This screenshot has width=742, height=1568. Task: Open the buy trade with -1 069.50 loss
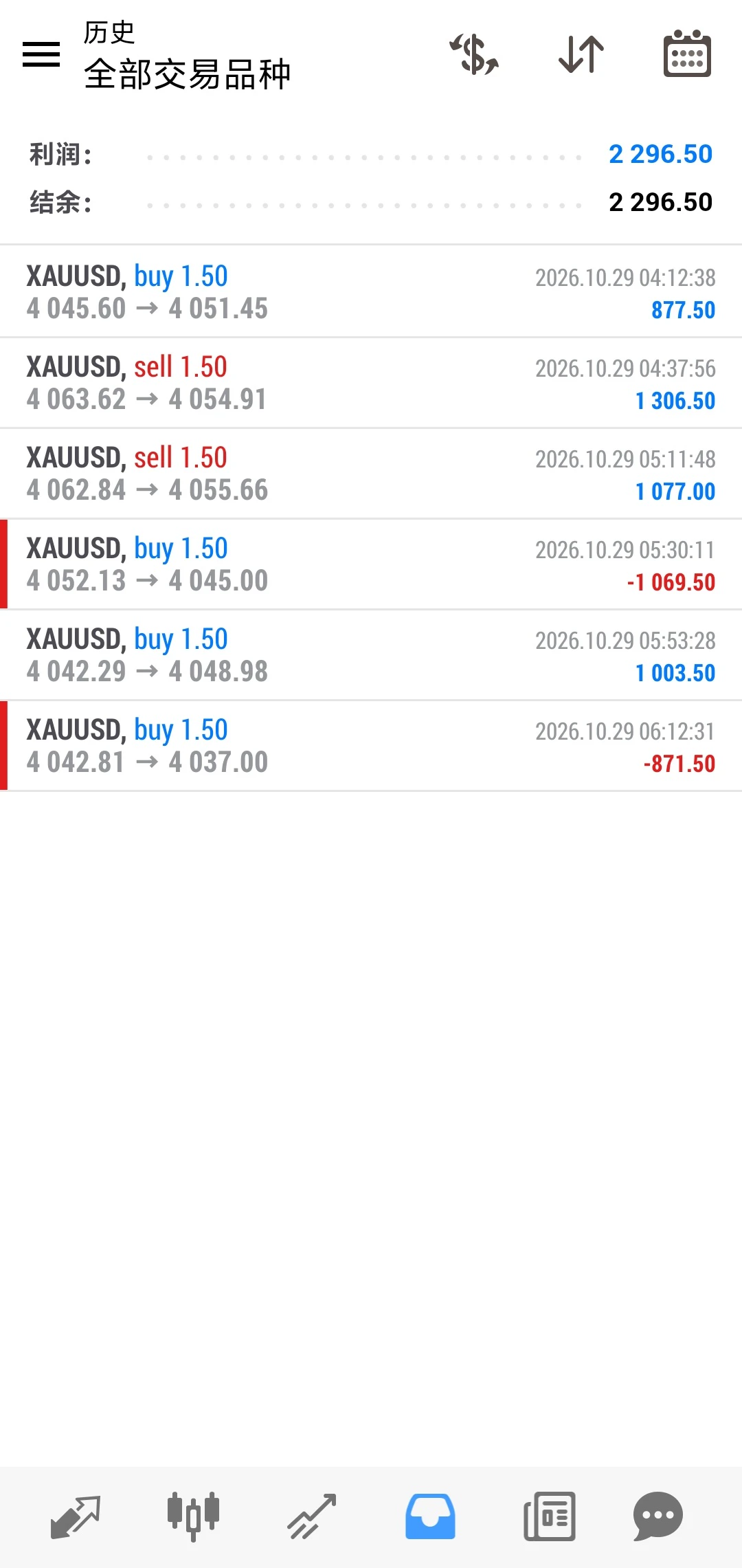[371, 564]
